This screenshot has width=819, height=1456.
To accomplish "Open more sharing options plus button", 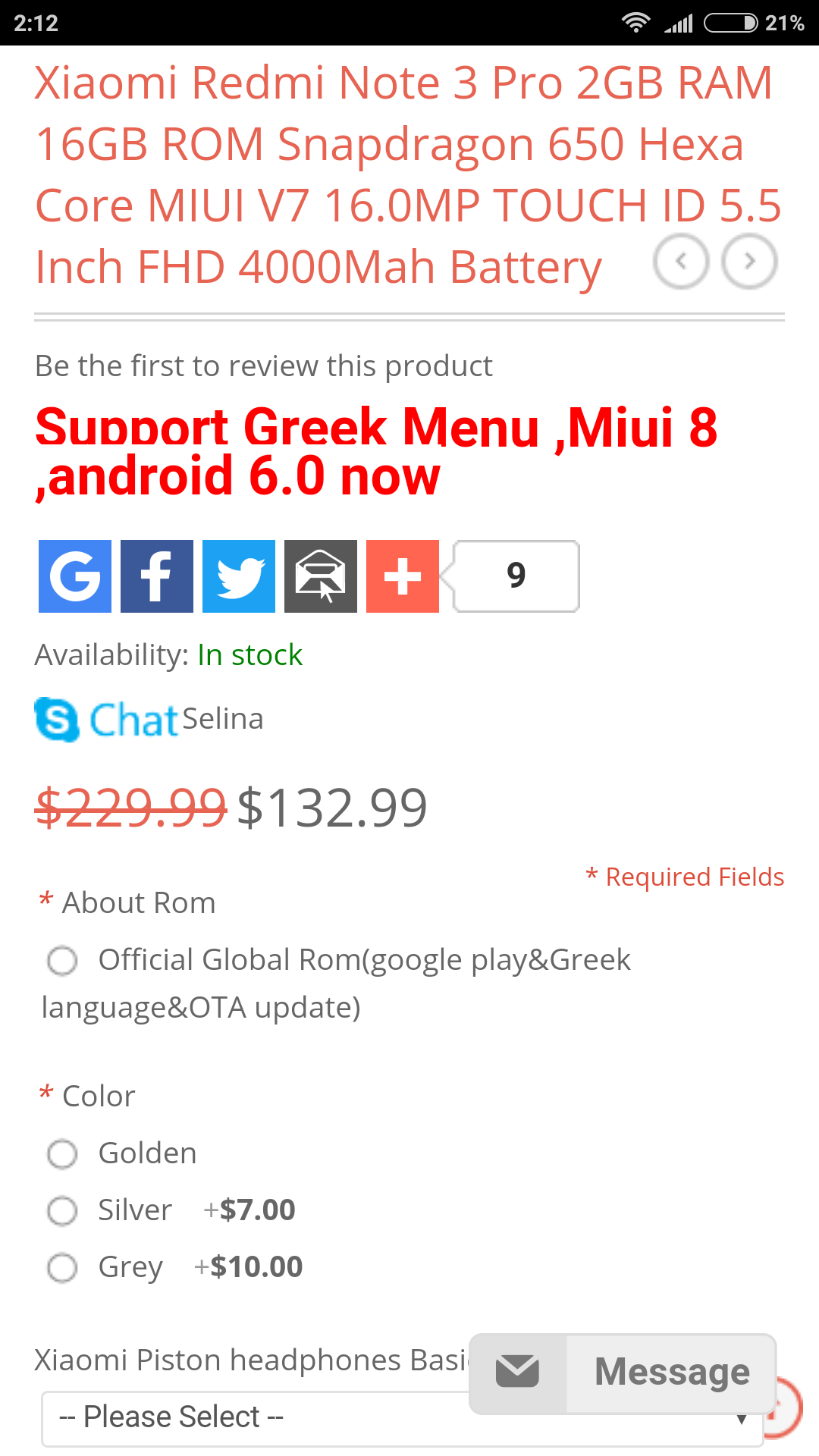I will tap(403, 576).
